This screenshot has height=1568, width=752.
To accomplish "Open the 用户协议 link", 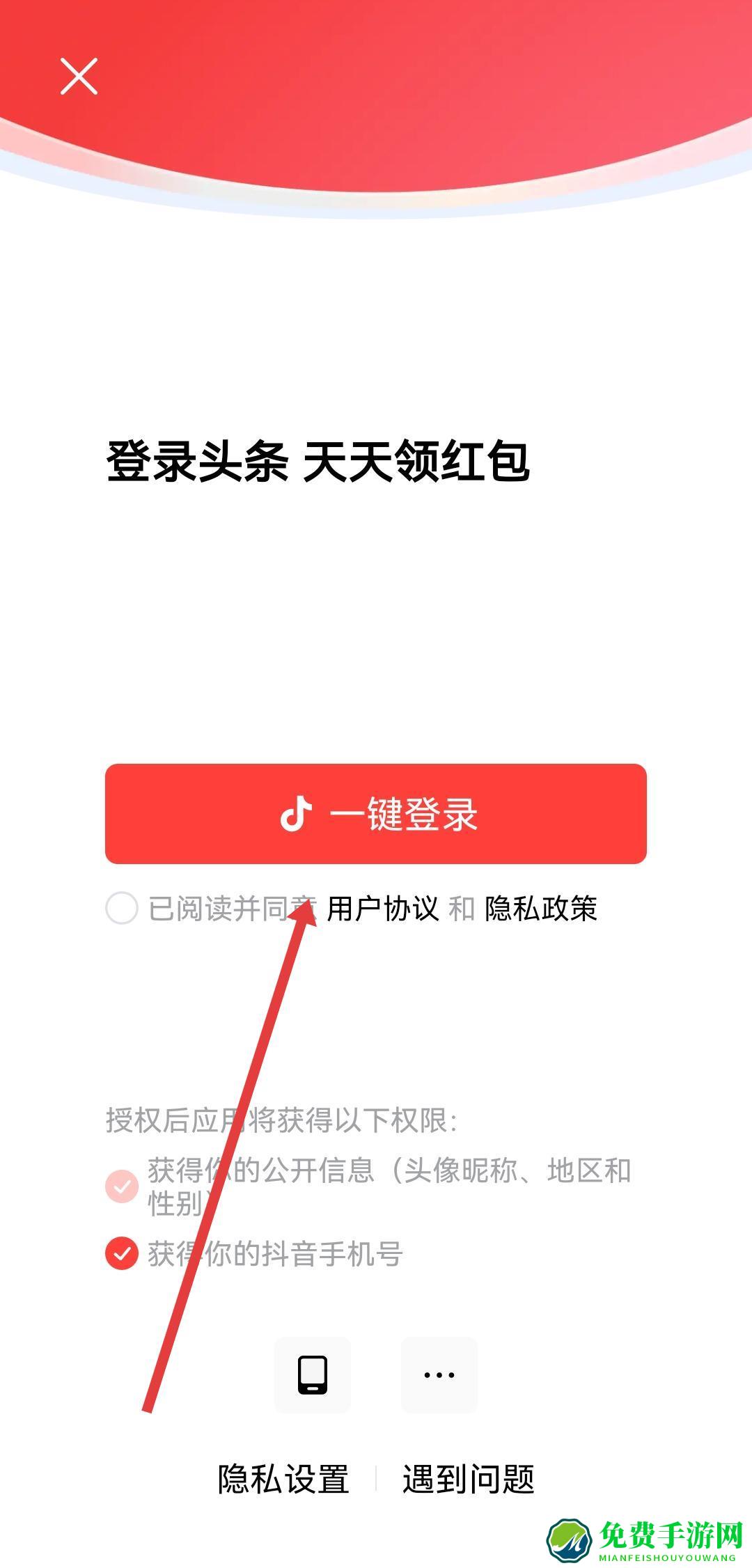I will point(383,909).
